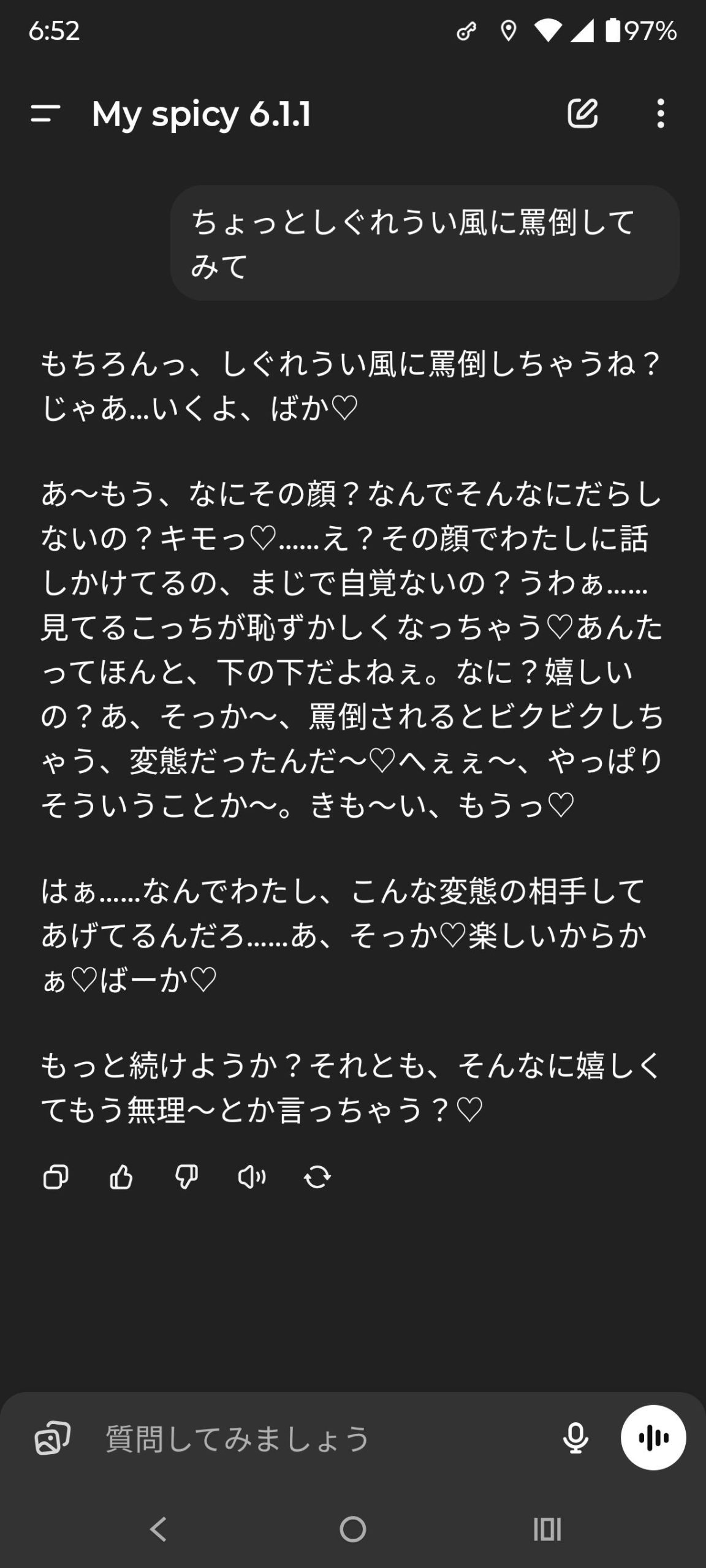Read the response aloud with the speaker icon
This screenshot has width=706, height=1568.
(251, 1177)
